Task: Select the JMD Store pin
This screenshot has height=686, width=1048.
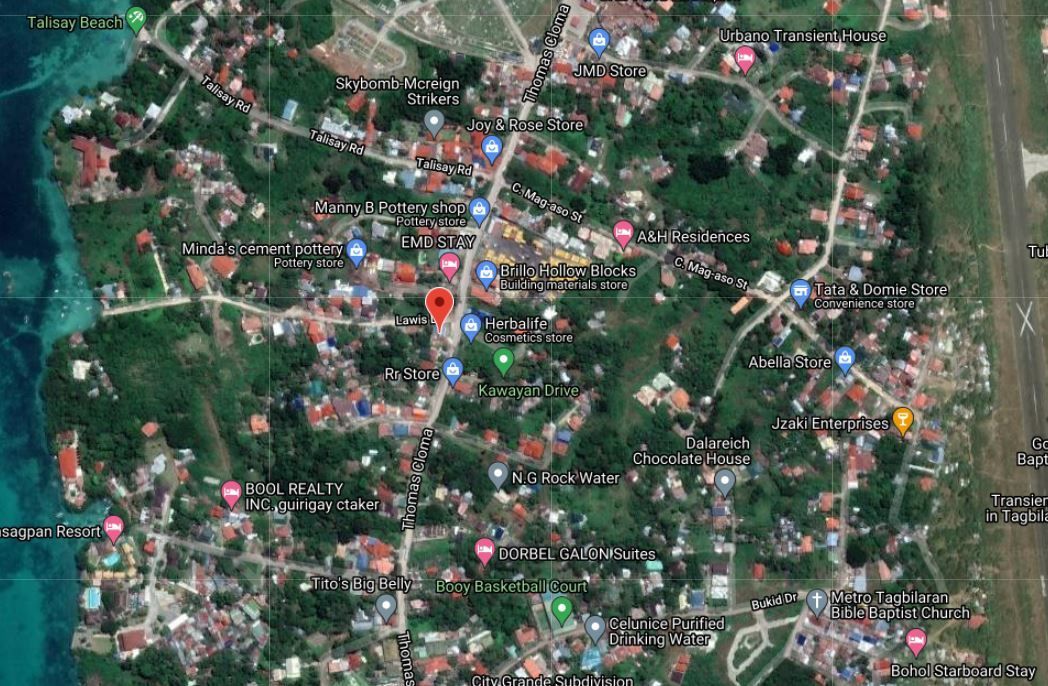Action: coord(599,41)
